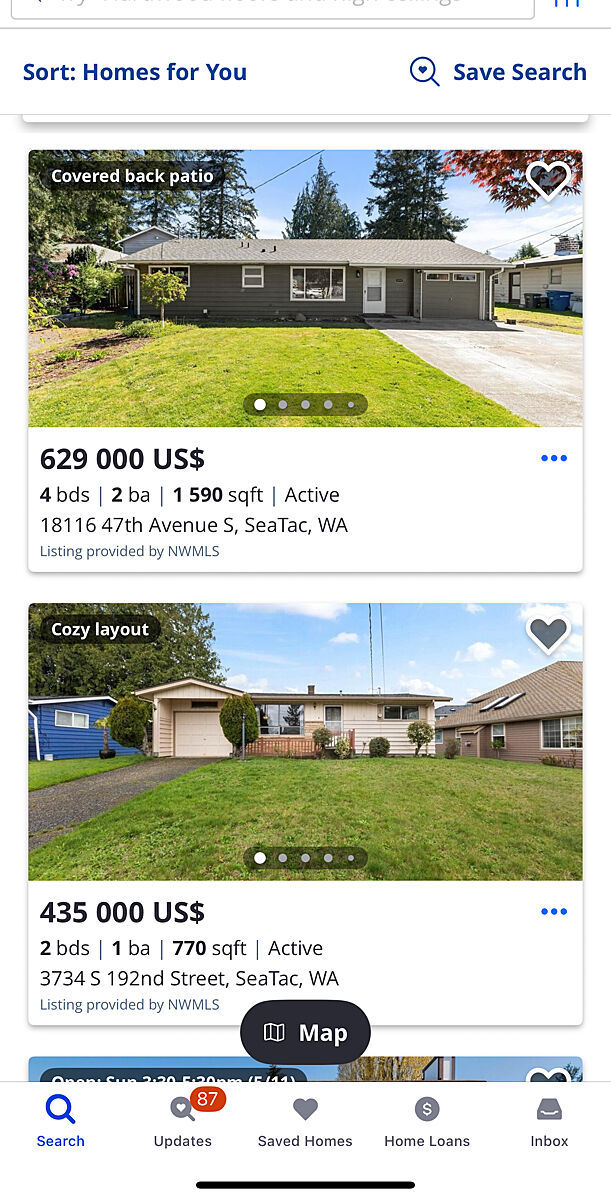Image resolution: width=611 pixels, height=1200 pixels.
Task: Go to the Updates tab
Action: click(x=183, y=1120)
